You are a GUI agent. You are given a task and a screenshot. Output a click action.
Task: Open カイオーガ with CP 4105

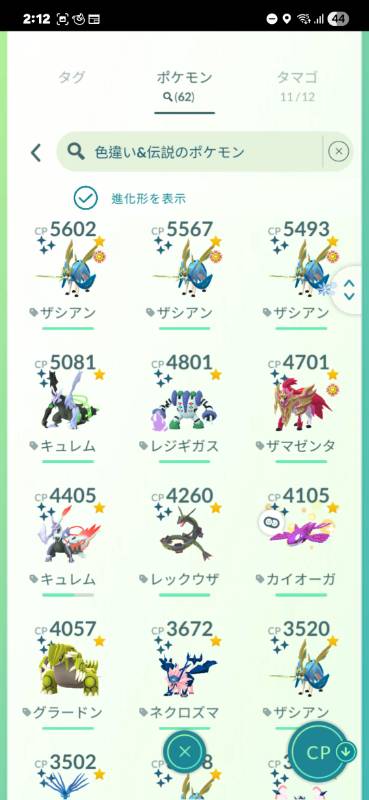[x=302, y=541]
